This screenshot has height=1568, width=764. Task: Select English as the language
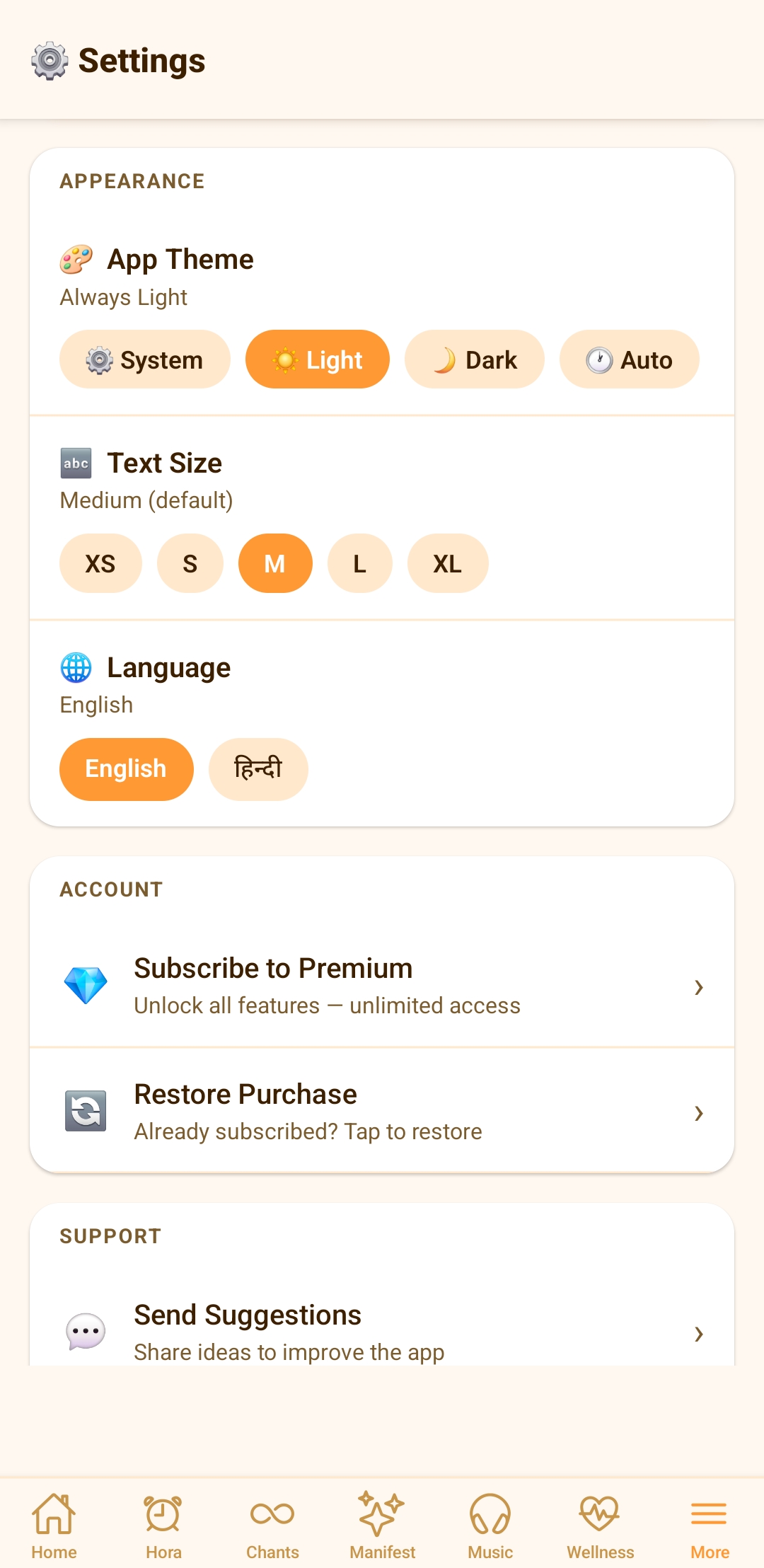click(126, 769)
